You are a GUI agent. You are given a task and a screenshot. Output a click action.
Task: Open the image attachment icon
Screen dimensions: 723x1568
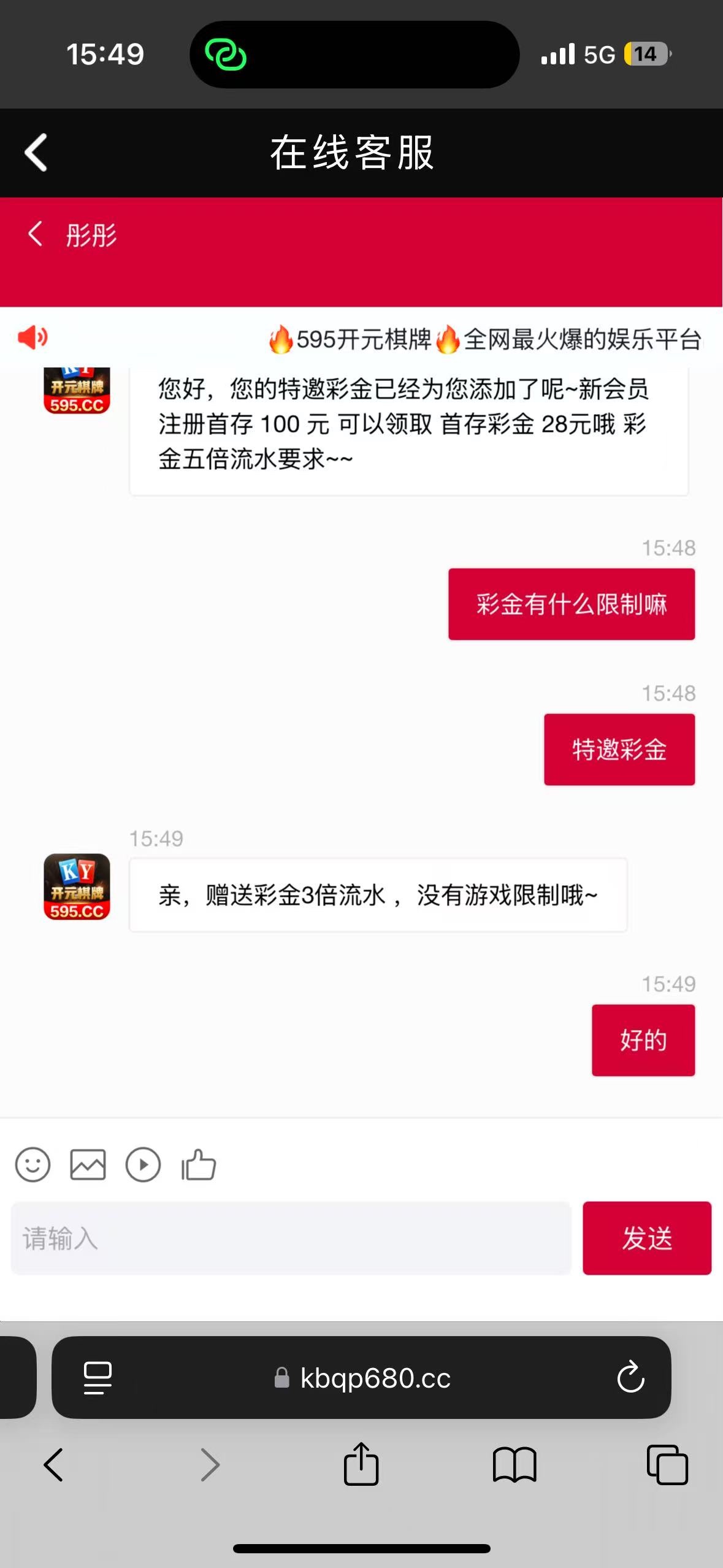tap(88, 1164)
